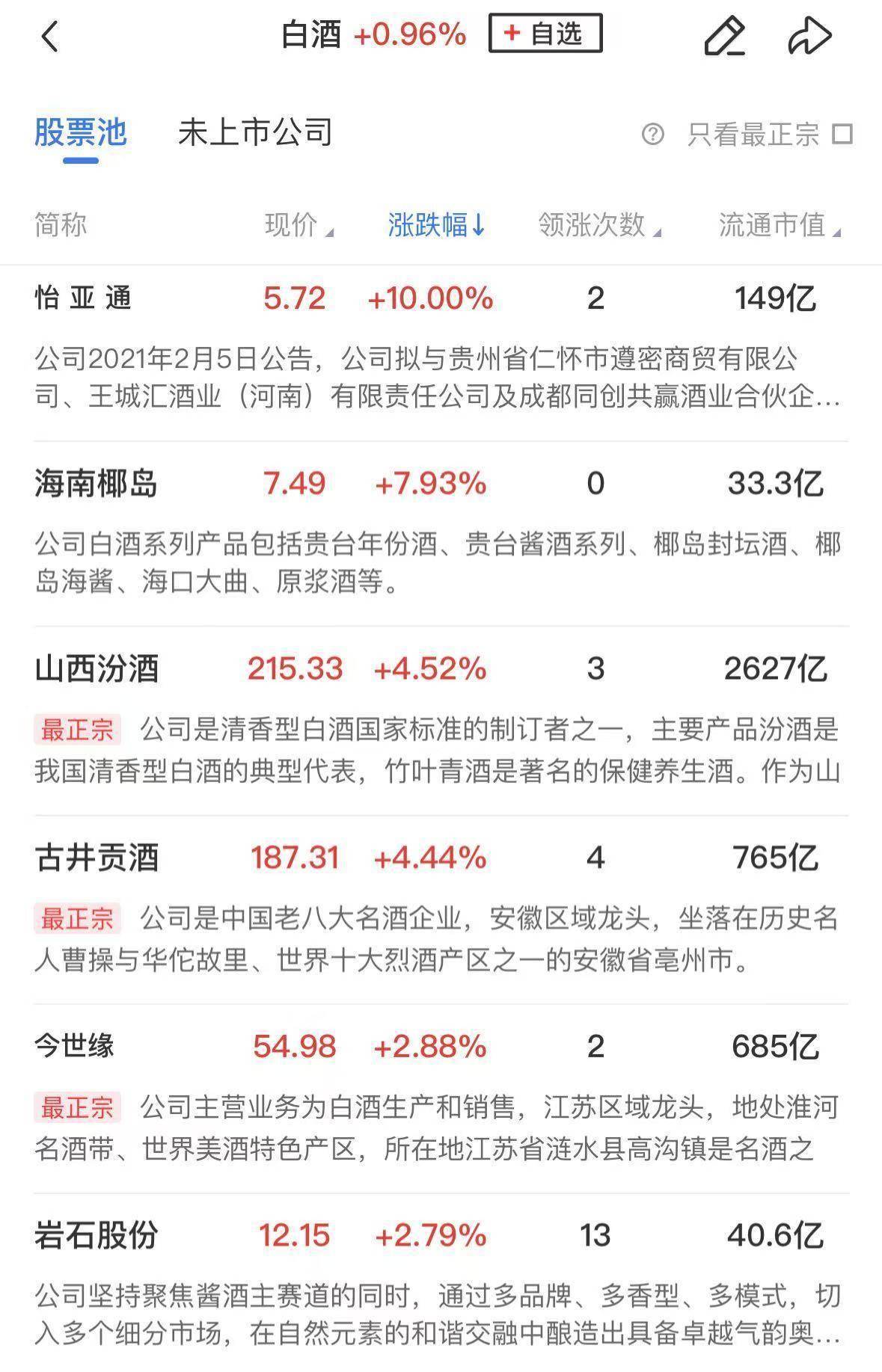Open the help question mark icon
This screenshot has height=1372, width=882.
tap(652, 135)
